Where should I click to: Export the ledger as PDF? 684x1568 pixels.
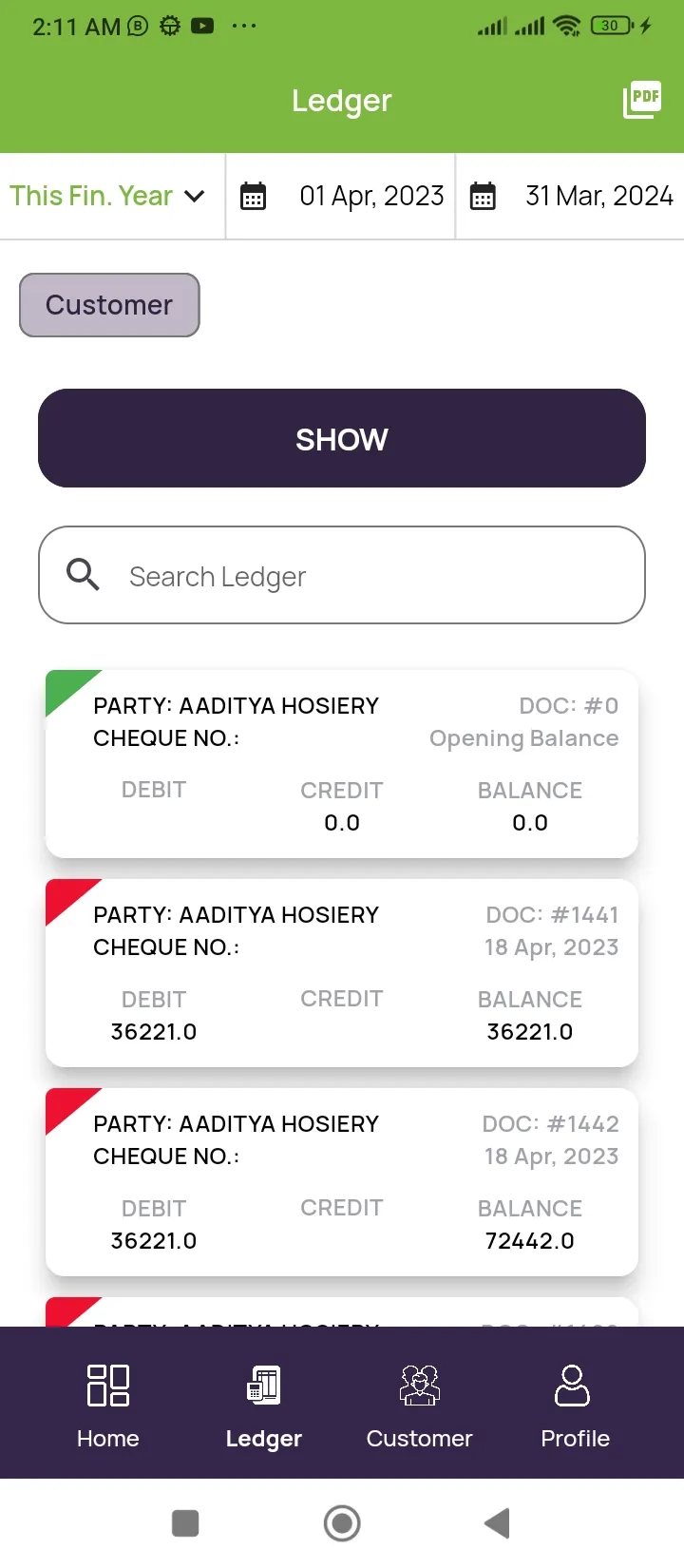pos(640,99)
